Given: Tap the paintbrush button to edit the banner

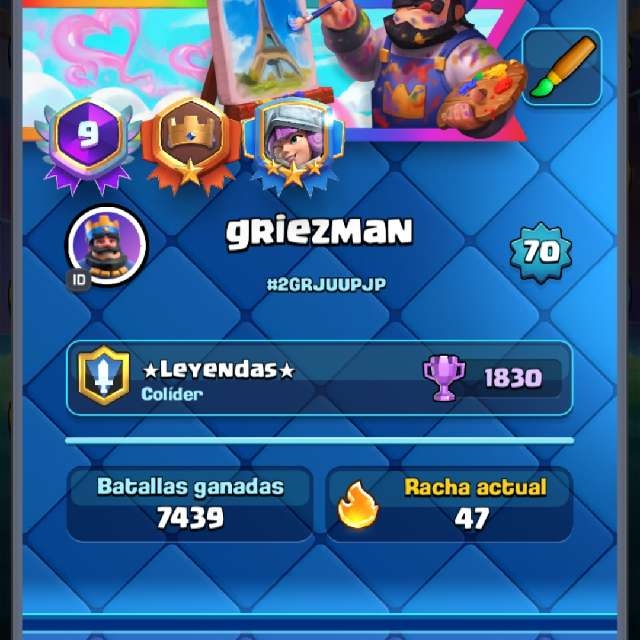Looking at the screenshot, I should coord(561,68).
